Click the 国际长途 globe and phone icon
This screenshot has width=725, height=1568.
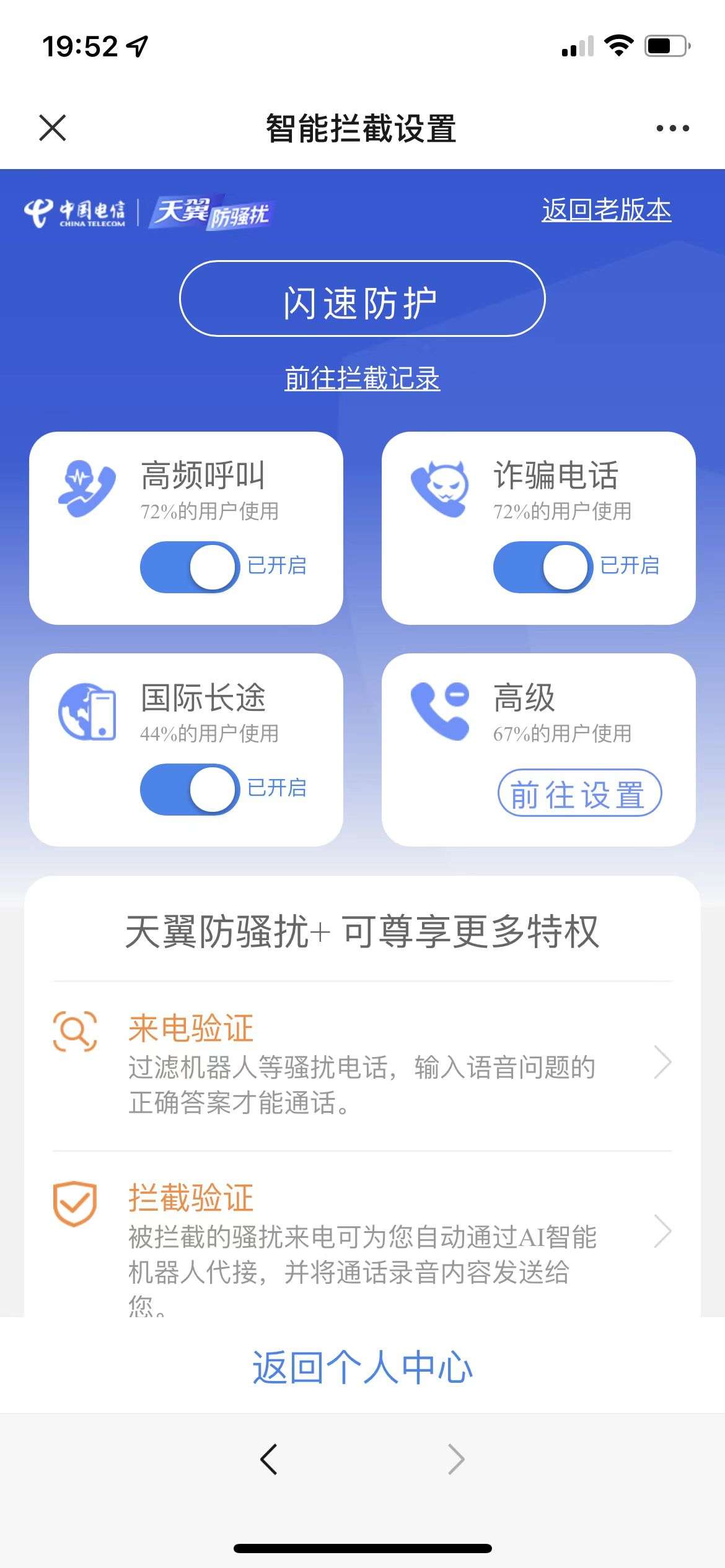(x=87, y=712)
